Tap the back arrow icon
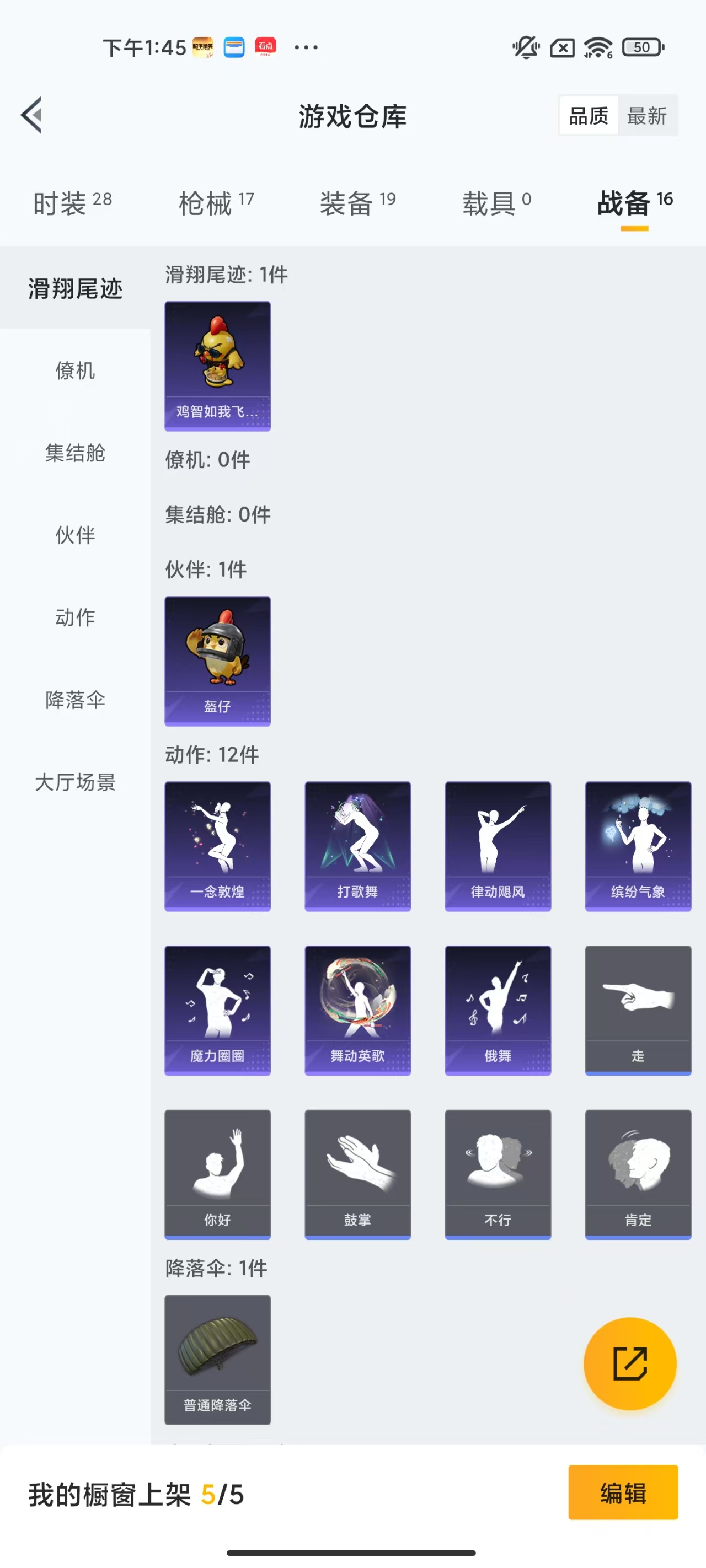The image size is (706, 1568). tap(31, 115)
